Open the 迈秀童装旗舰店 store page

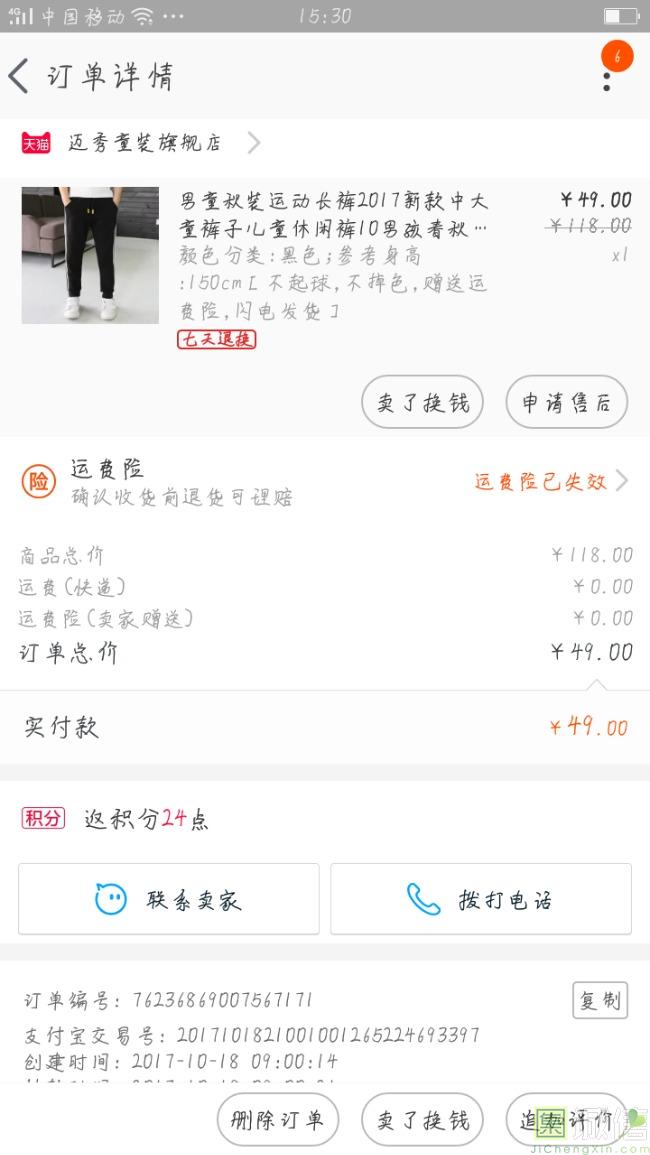pyautogui.click(x=145, y=143)
